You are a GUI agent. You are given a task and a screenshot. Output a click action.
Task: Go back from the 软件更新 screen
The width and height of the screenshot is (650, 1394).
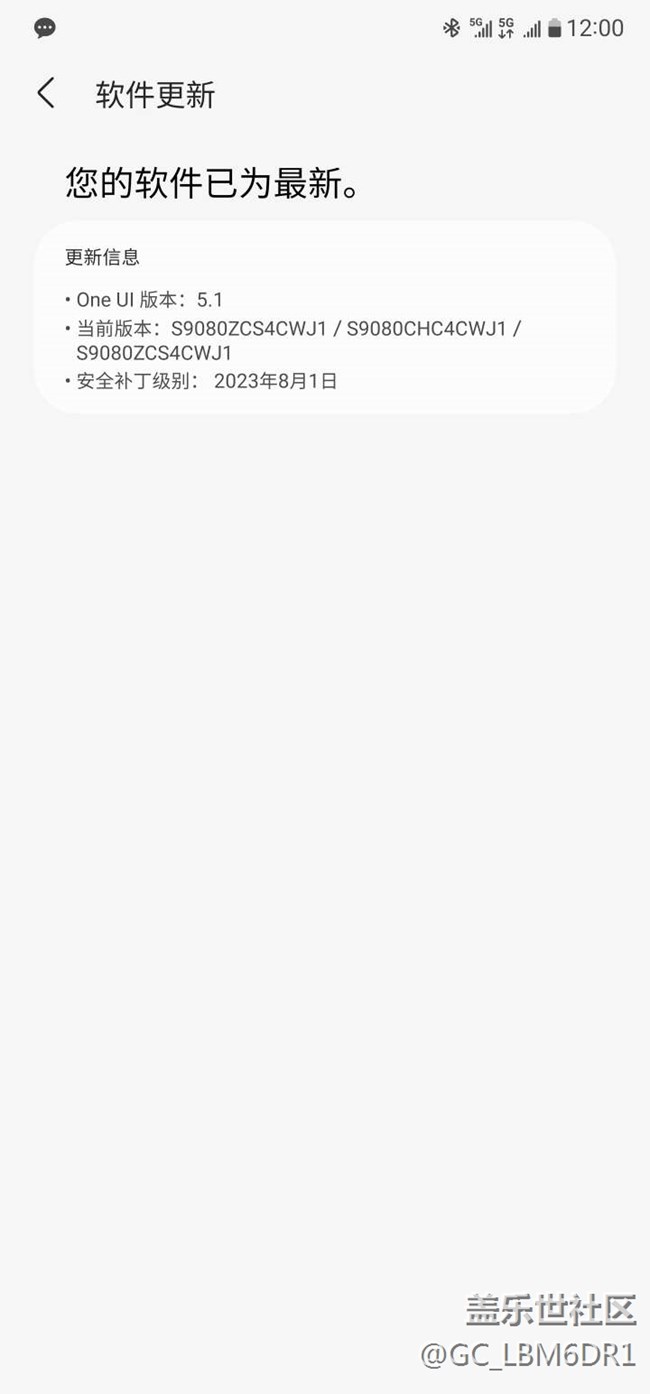(x=45, y=94)
